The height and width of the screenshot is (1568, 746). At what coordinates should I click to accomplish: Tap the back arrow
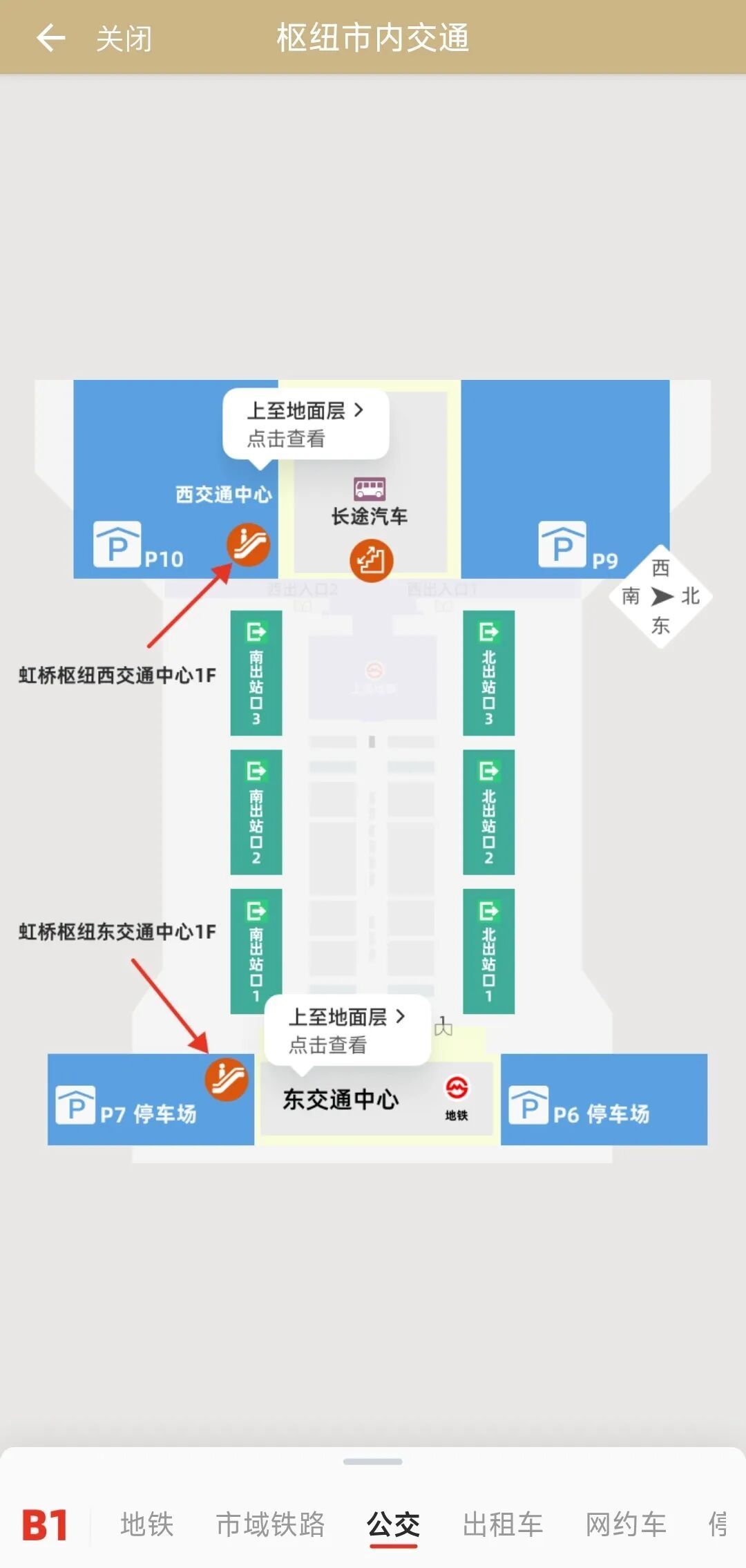(50, 38)
